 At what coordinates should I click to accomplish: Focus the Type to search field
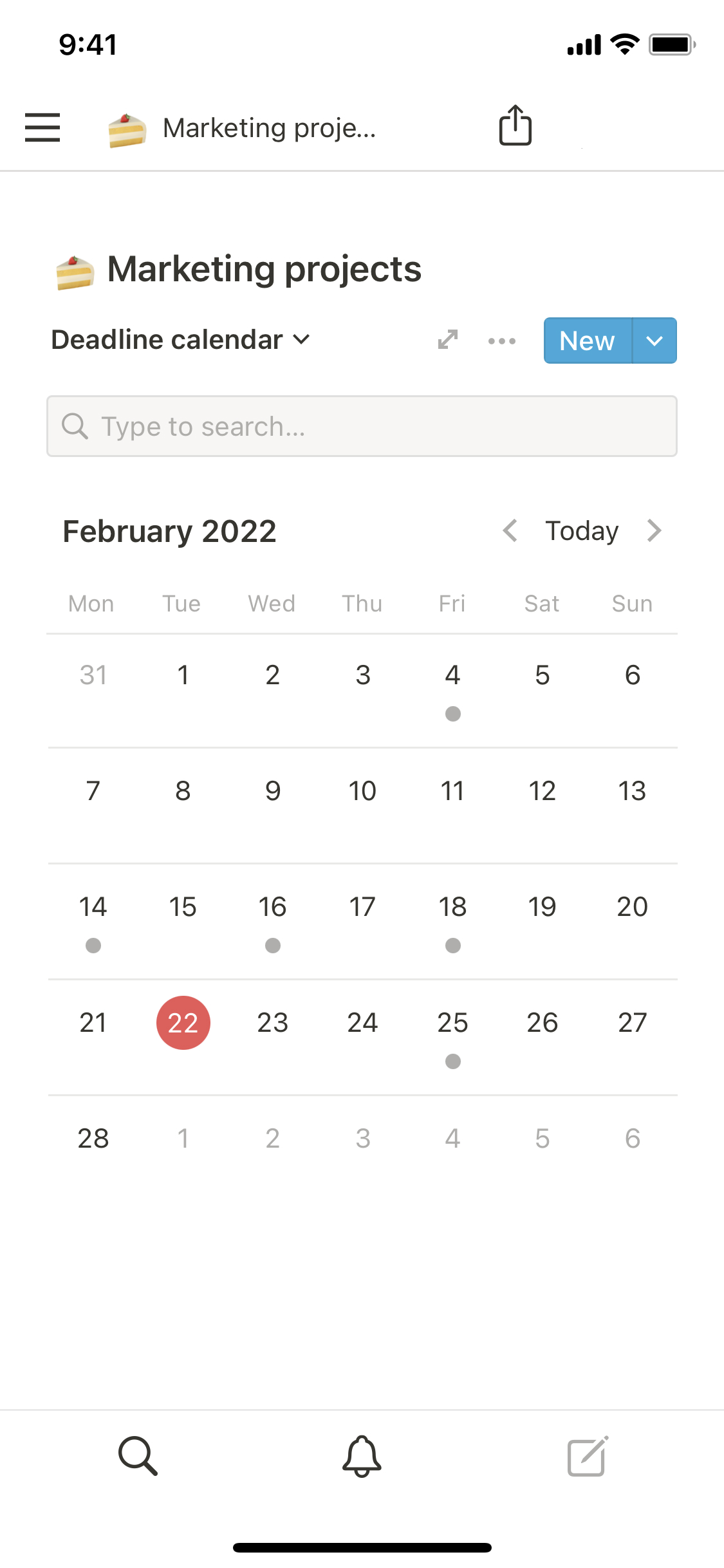tap(362, 426)
